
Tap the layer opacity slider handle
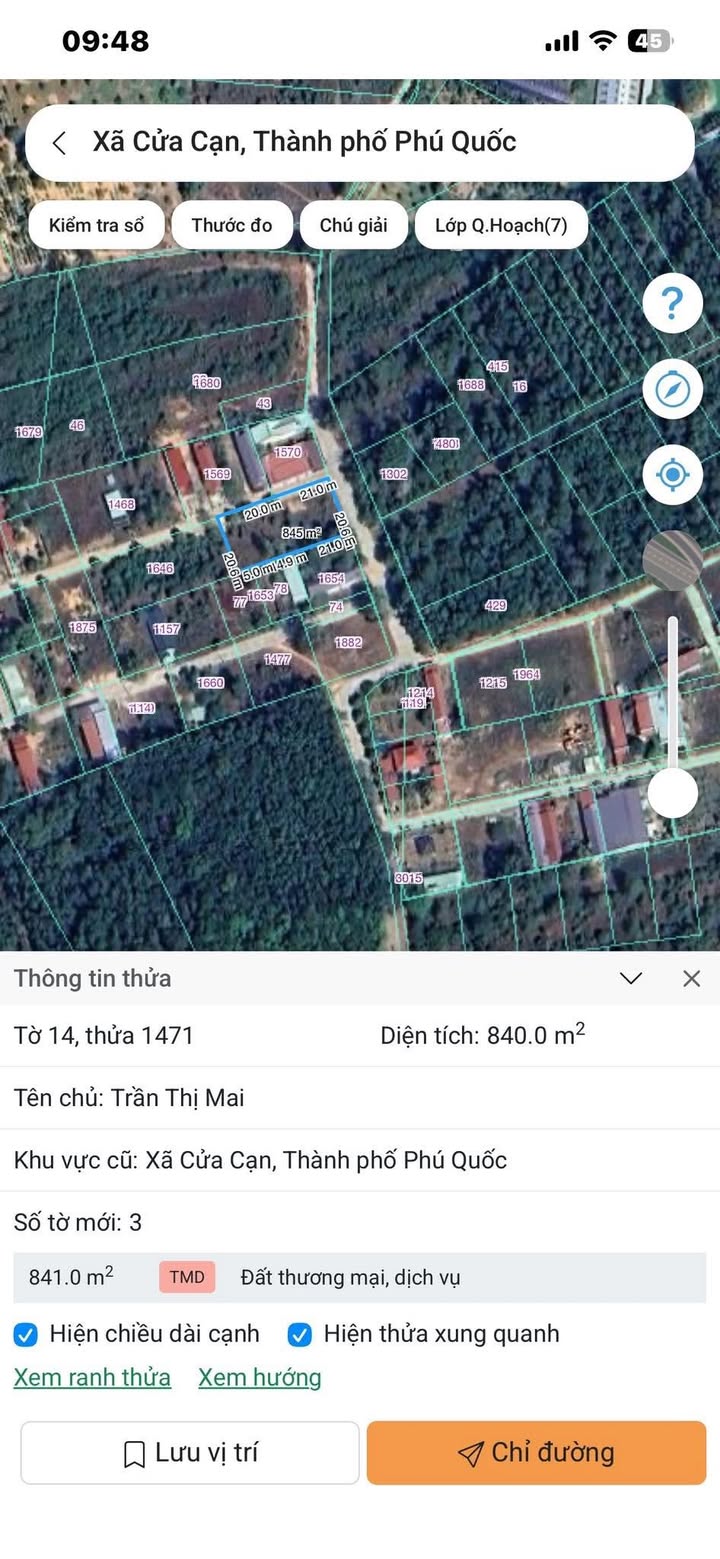point(672,793)
